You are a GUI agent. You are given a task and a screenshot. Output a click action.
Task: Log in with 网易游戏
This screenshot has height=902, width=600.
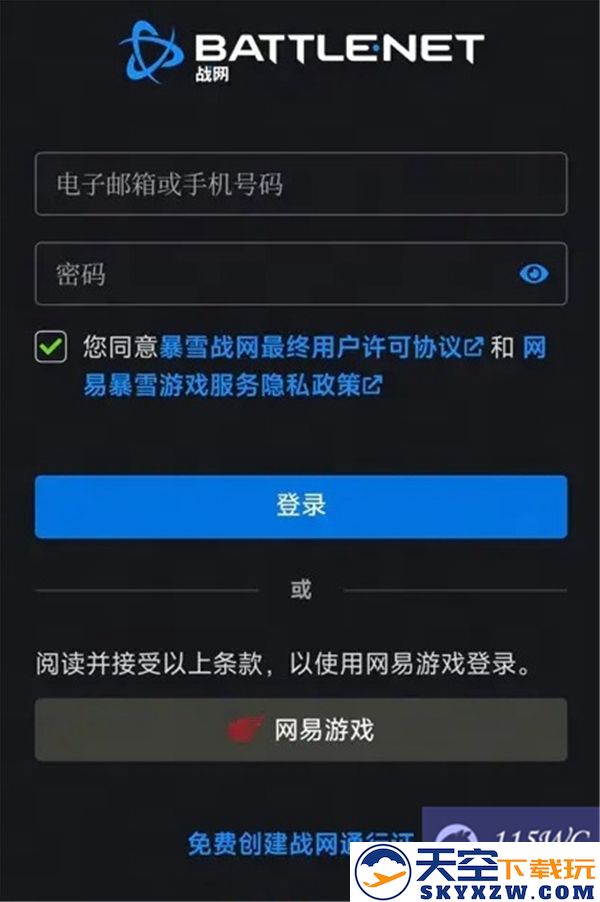300,729
